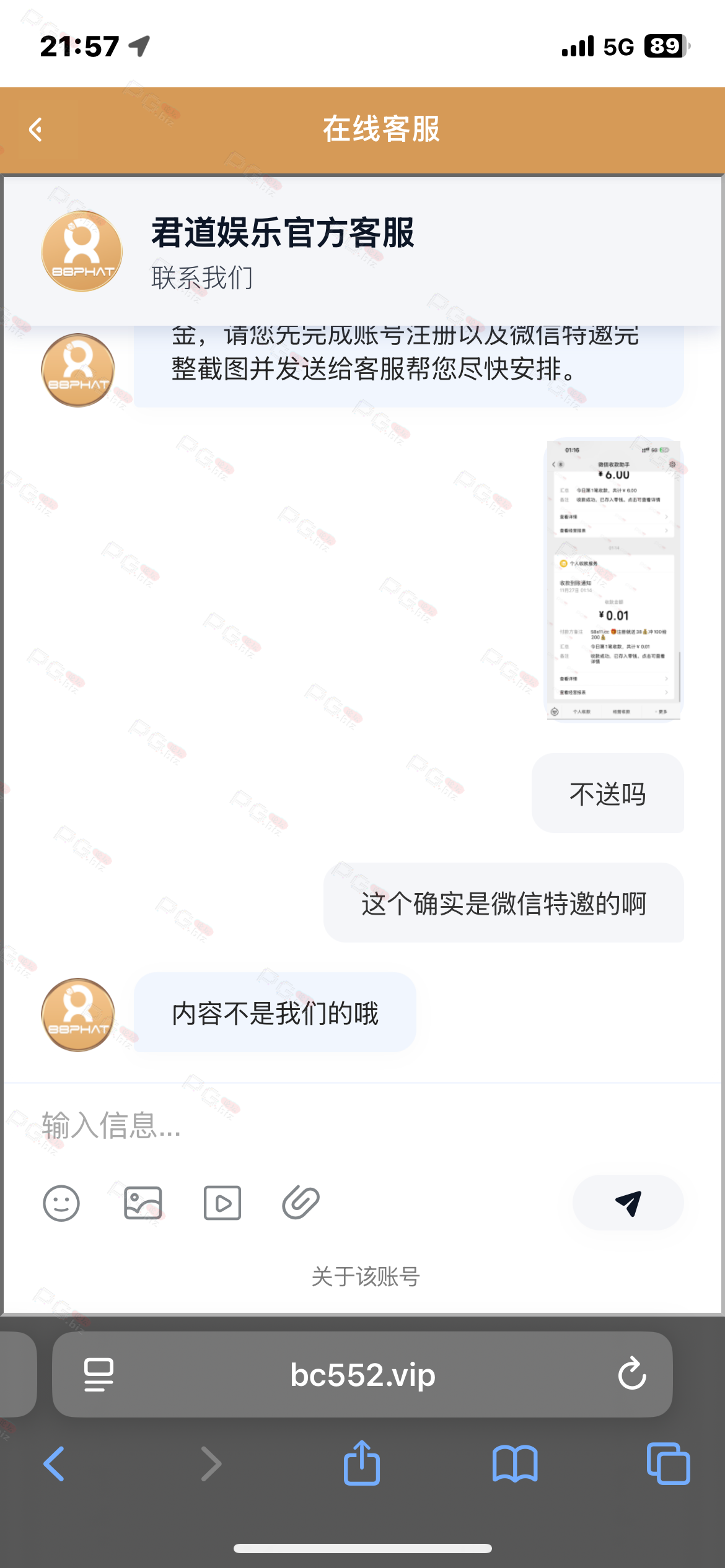Send the message with the paper plane

click(x=628, y=1203)
